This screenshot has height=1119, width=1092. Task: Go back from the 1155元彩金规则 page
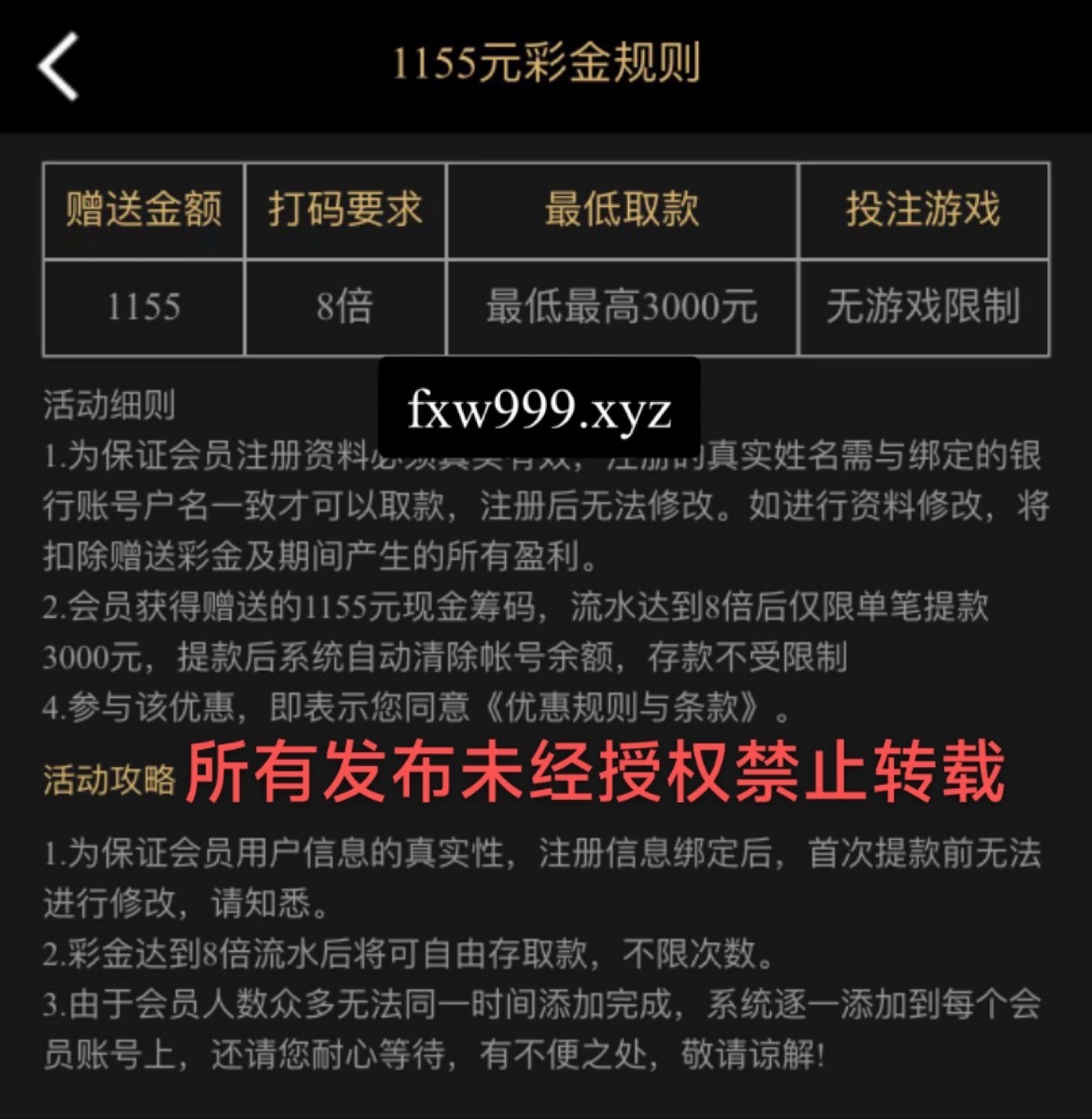point(58,65)
